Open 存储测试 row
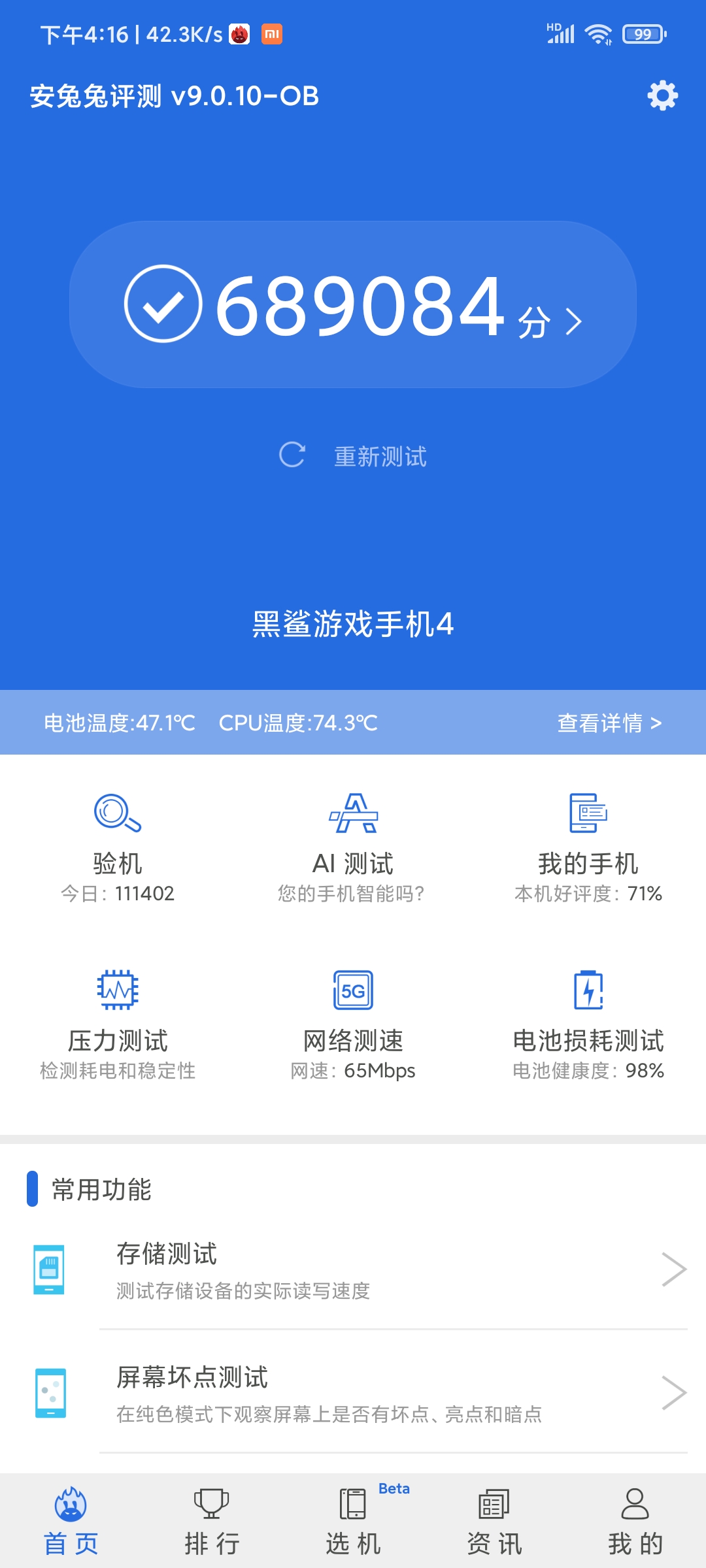The width and height of the screenshot is (706, 1568). point(353,1269)
